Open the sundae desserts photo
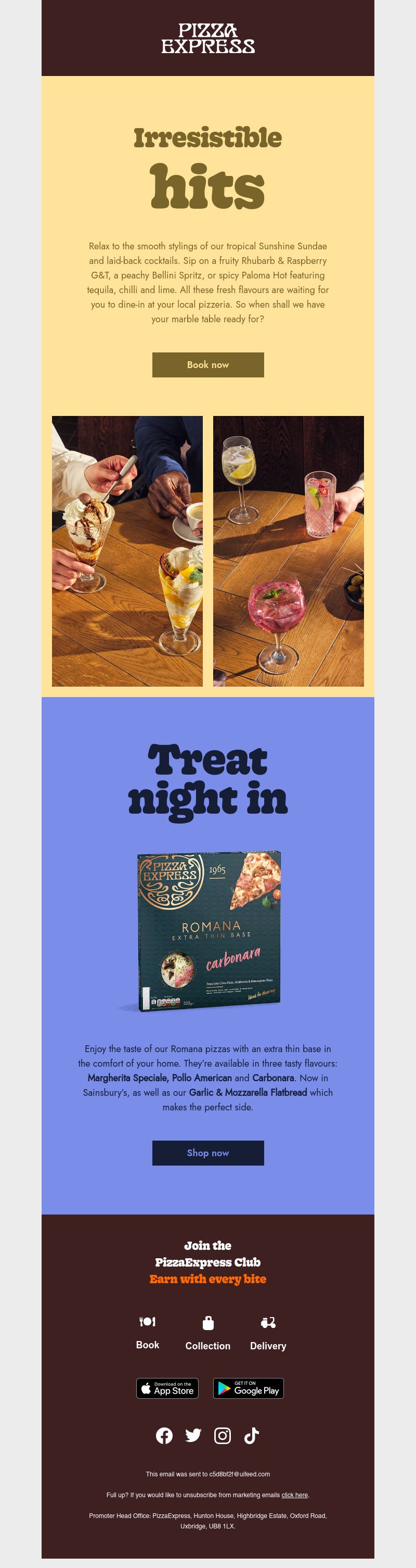The image size is (416, 1568). tap(127, 551)
